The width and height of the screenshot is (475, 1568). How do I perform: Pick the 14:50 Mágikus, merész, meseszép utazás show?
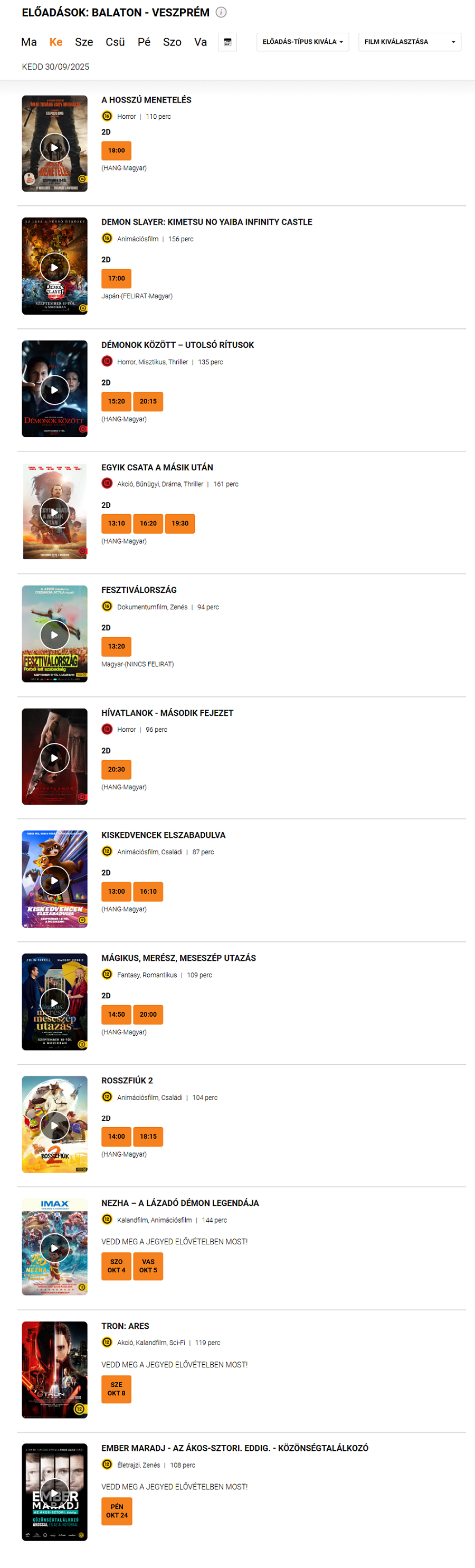(x=116, y=1015)
